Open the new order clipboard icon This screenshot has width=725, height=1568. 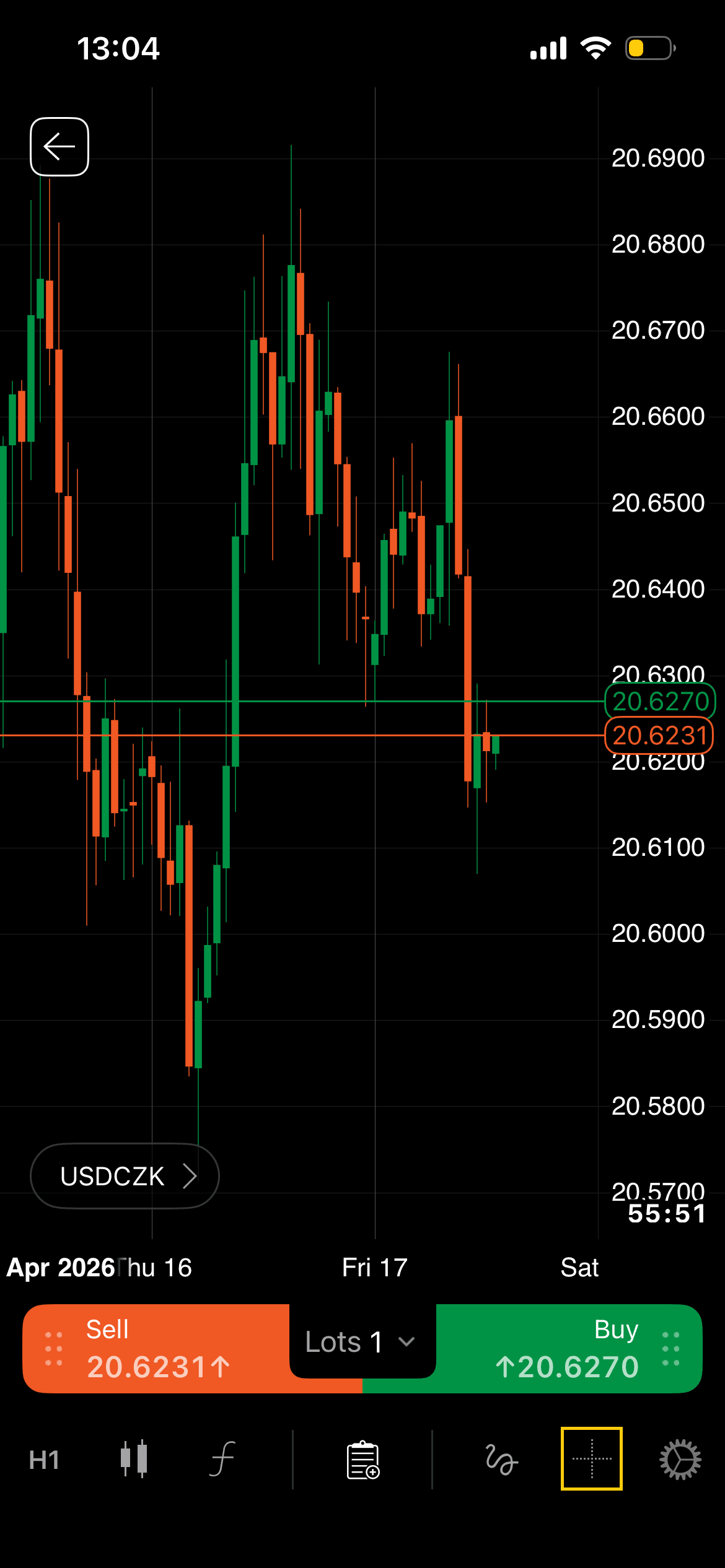363,1460
